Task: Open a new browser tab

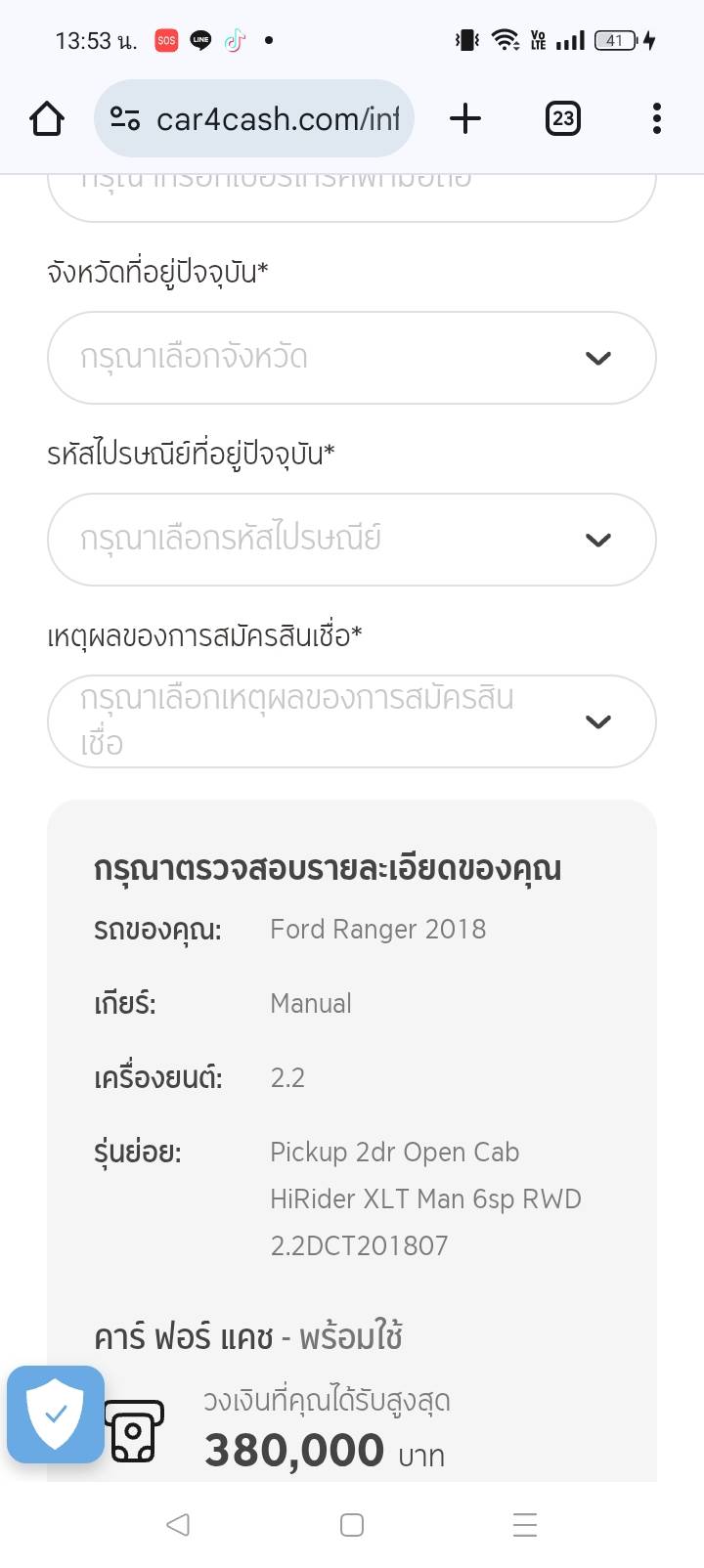Action: click(x=465, y=119)
